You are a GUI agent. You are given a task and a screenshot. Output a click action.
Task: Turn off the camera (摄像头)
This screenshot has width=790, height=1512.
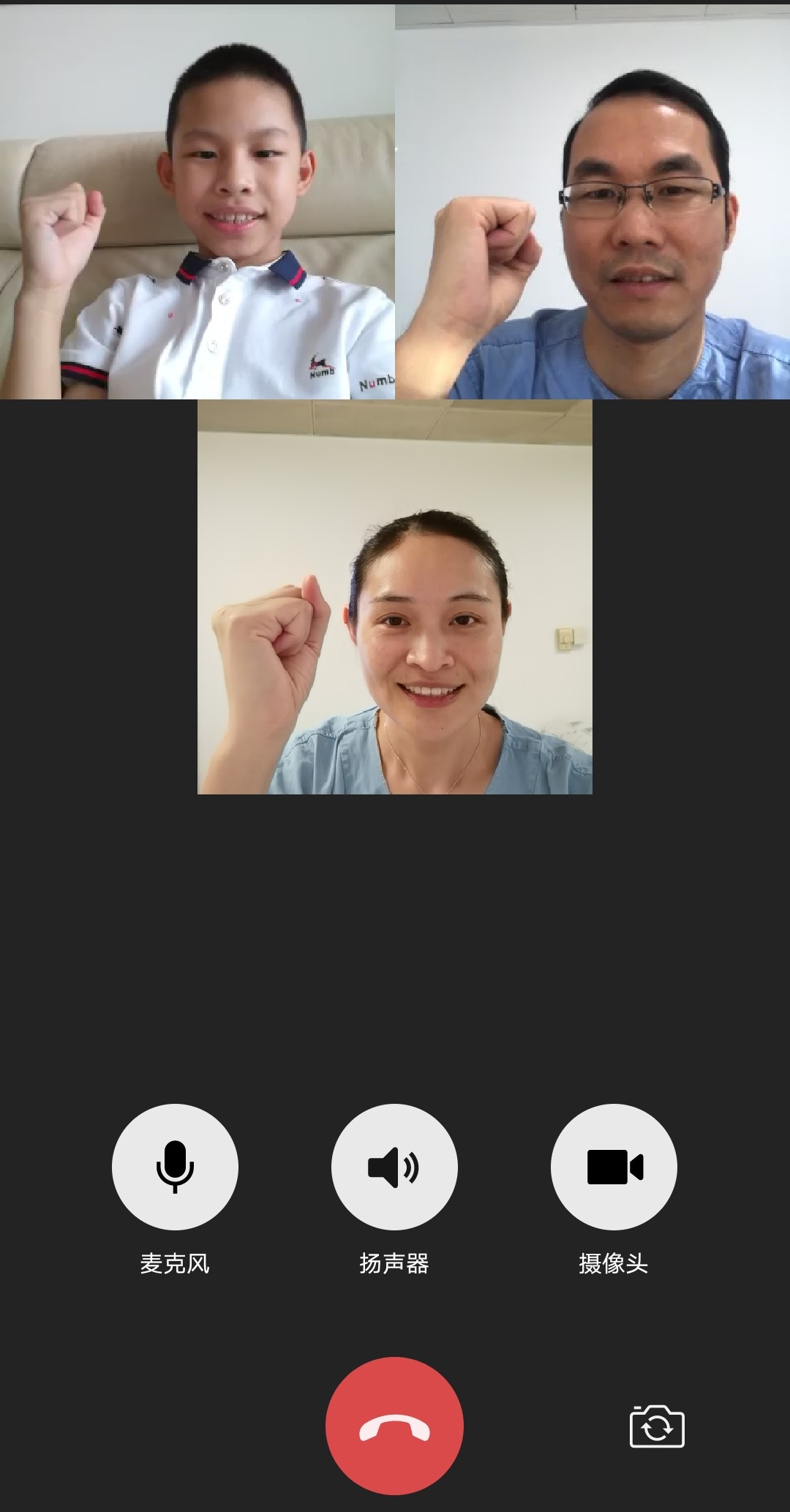[x=614, y=1166]
